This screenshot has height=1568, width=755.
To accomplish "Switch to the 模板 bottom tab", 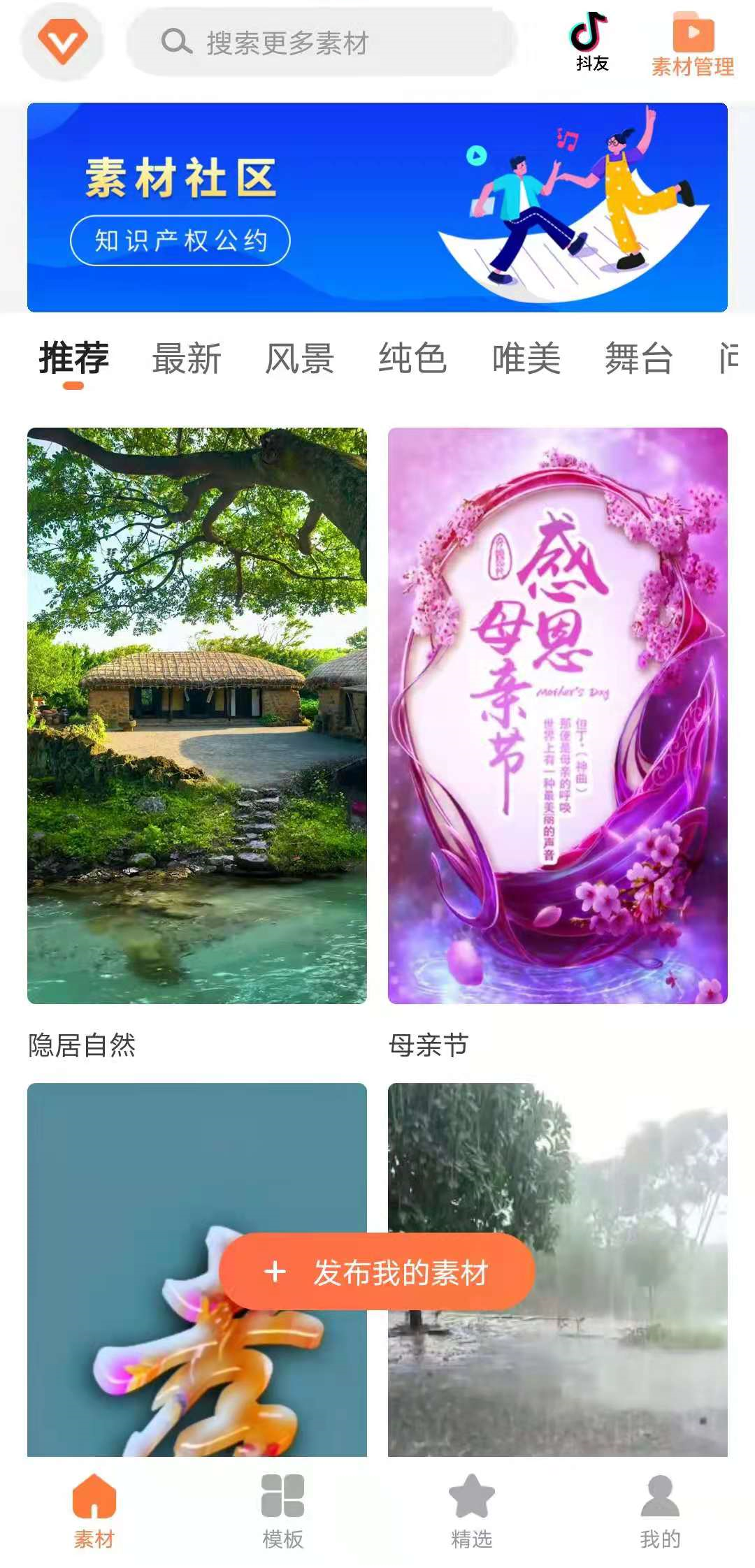I will point(283,1511).
